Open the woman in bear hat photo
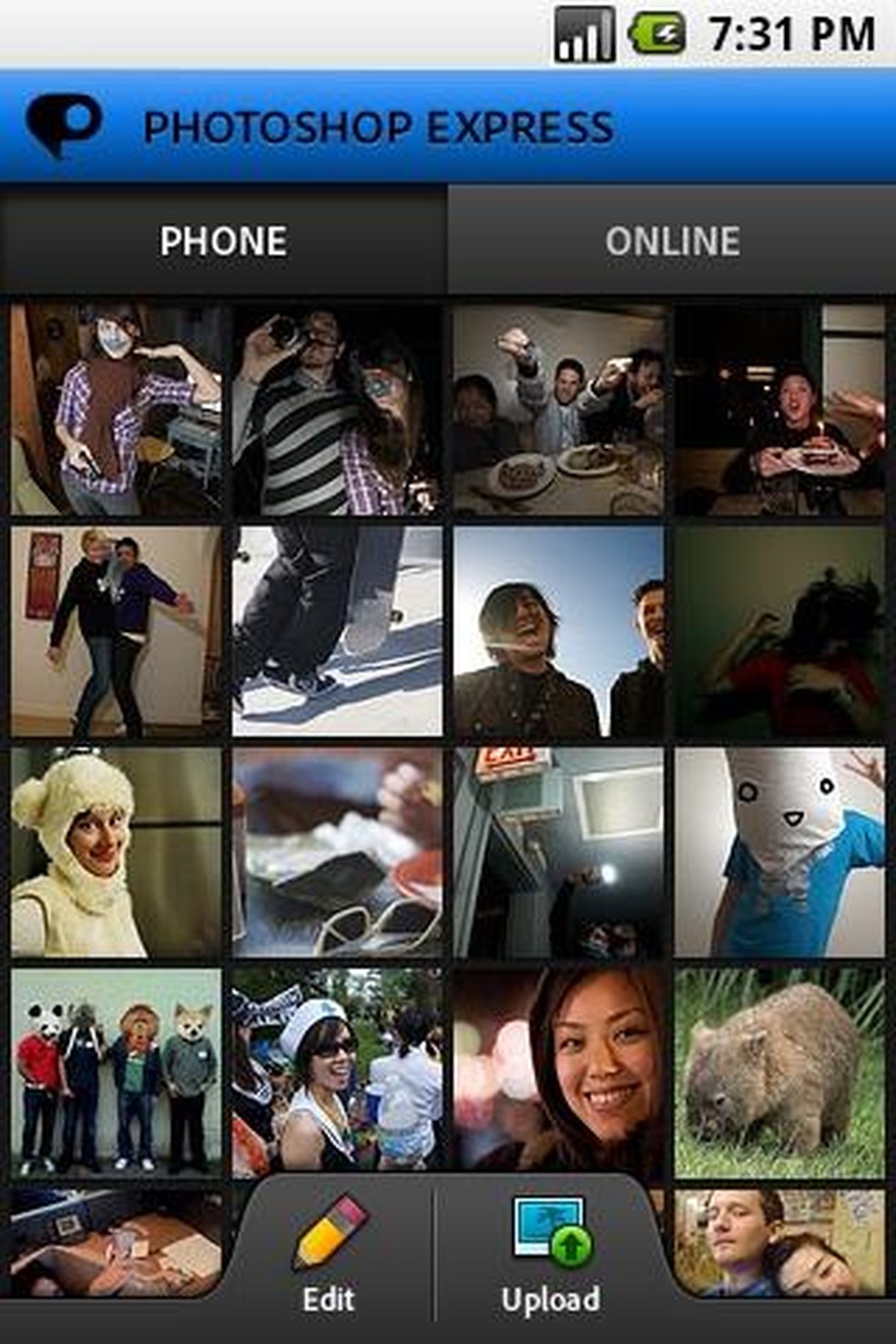This screenshot has width=896, height=1344. [116, 852]
